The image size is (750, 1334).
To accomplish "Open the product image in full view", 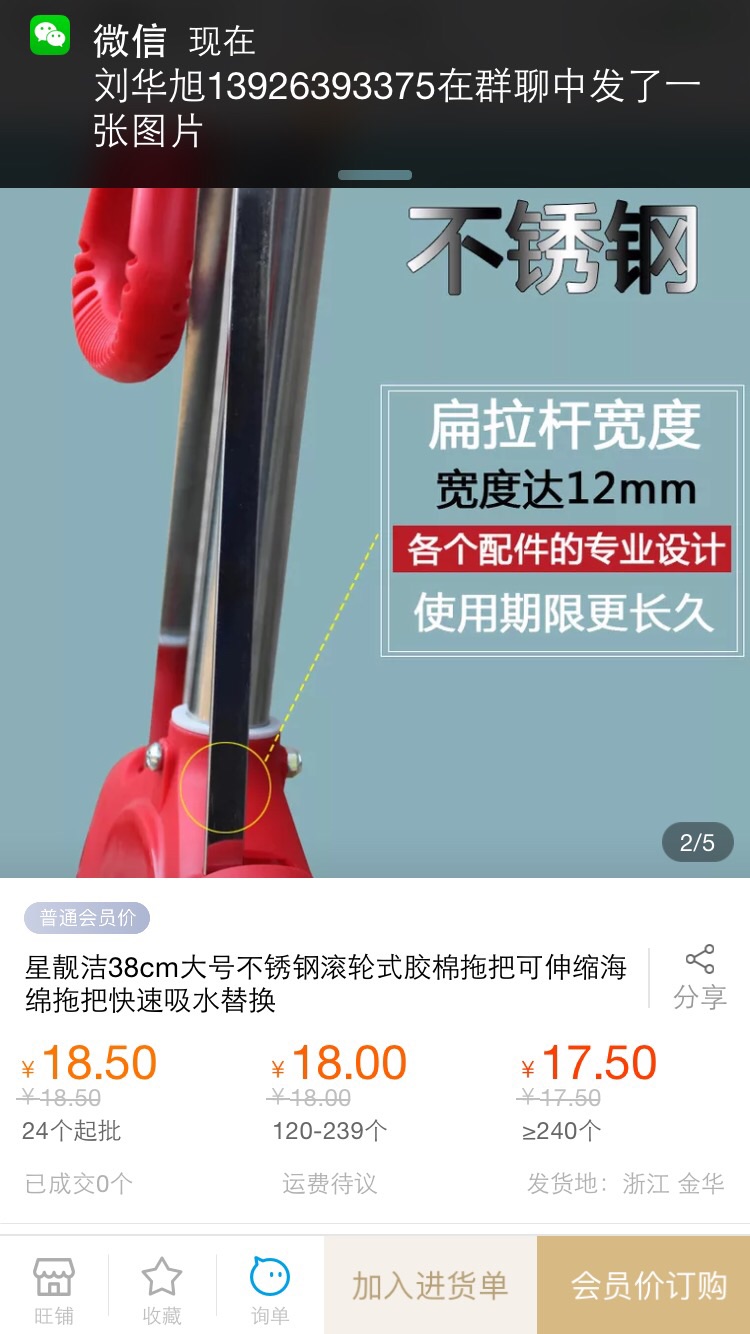I will tap(375, 533).
